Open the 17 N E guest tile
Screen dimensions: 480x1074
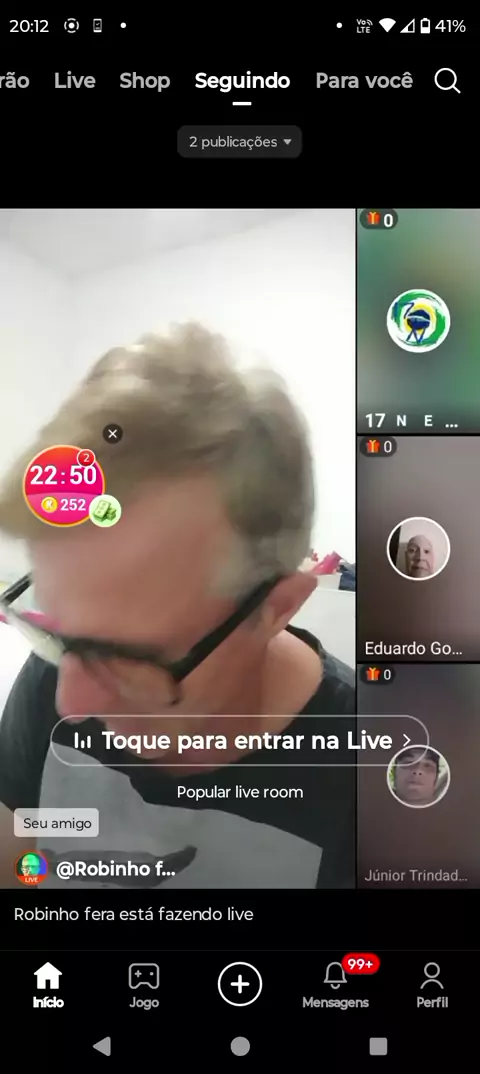(x=418, y=321)
